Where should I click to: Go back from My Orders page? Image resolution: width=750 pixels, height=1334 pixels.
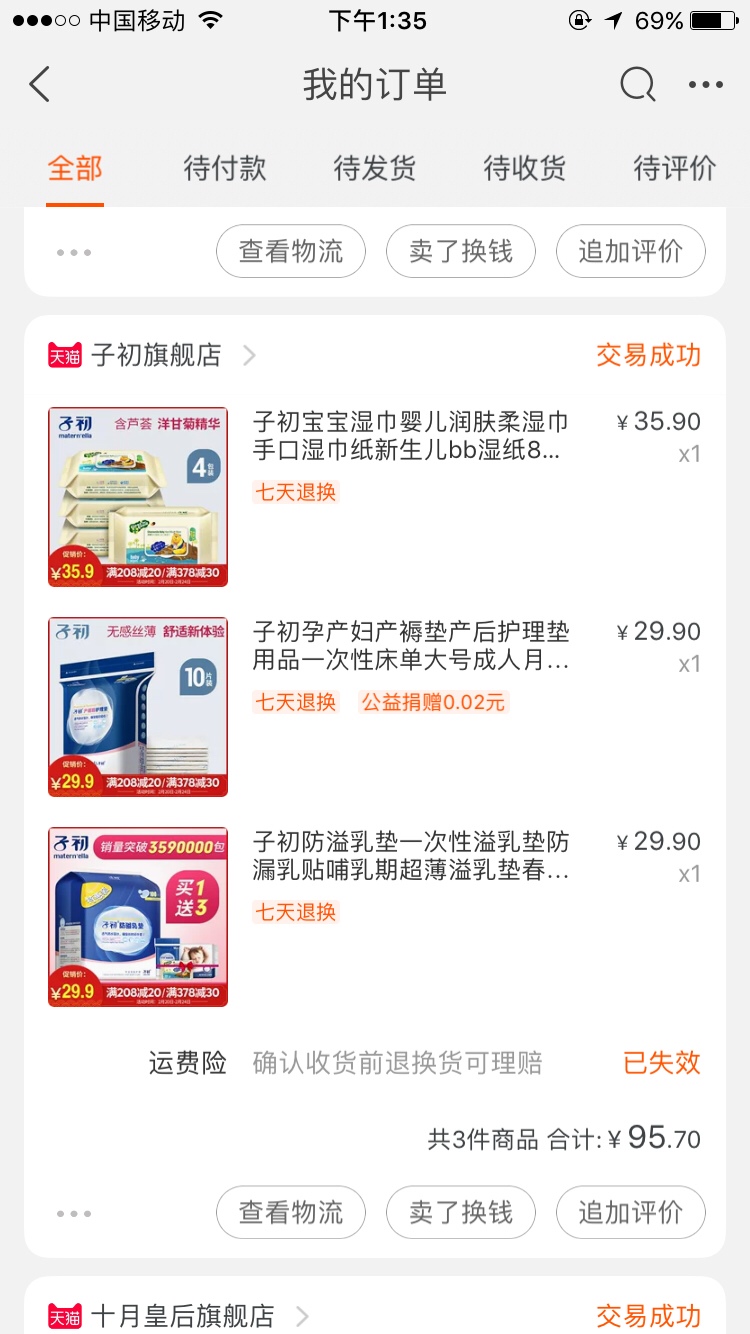click(x=40, y=85)
